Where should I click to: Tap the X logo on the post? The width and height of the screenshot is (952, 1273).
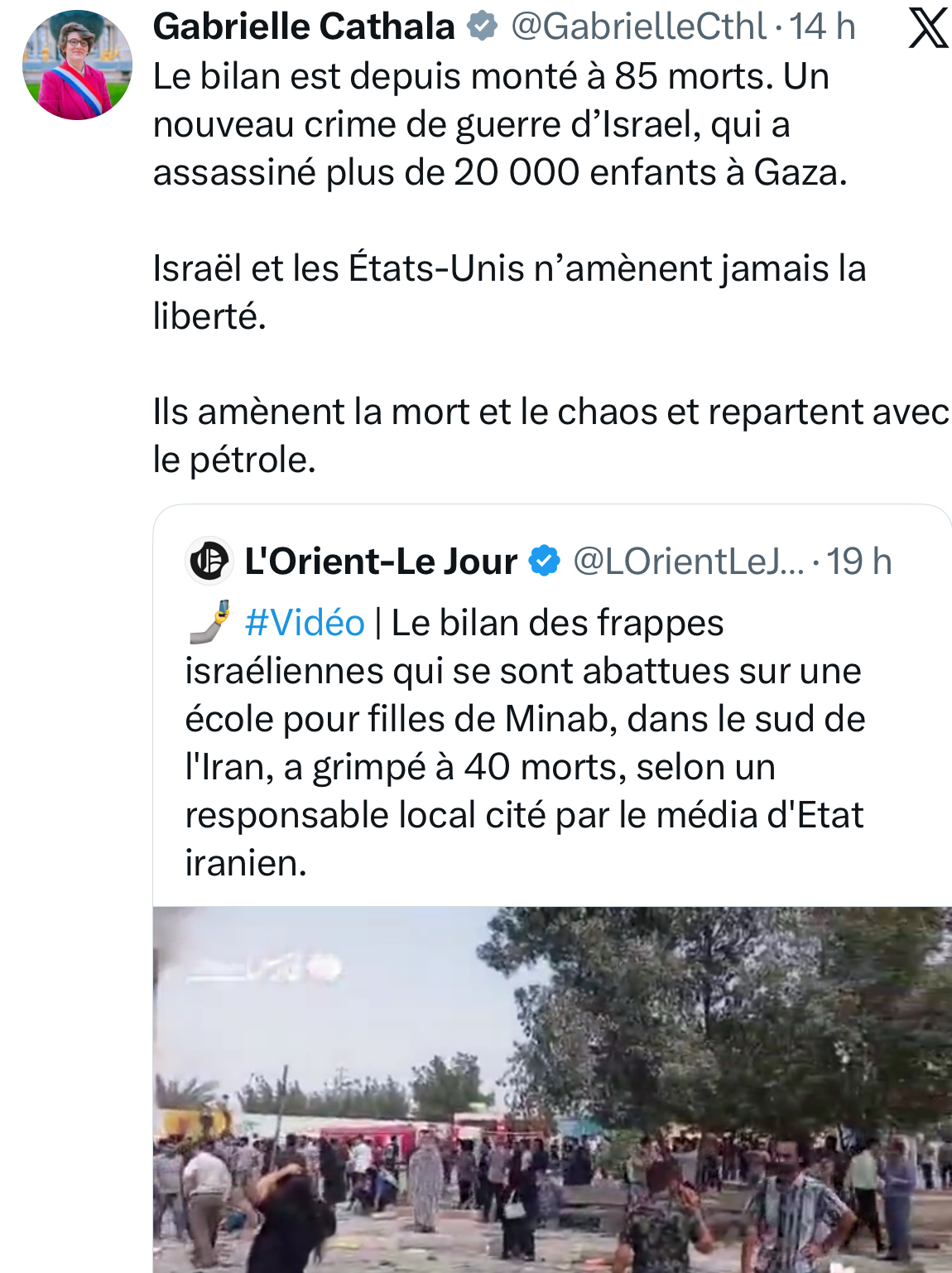click(927, 29)
